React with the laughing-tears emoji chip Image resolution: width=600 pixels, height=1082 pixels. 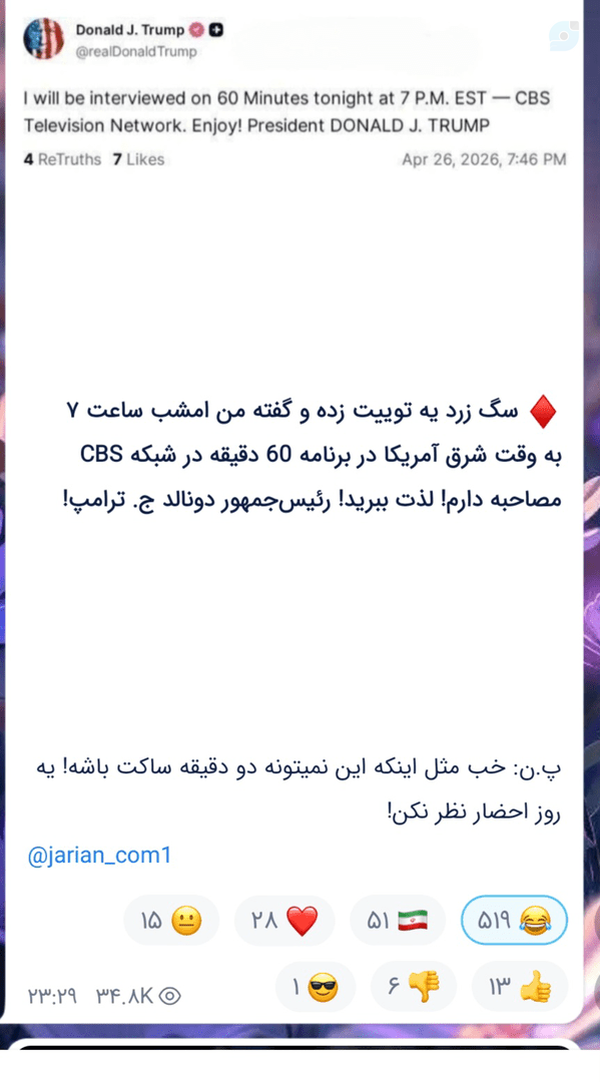pos(514,920)
